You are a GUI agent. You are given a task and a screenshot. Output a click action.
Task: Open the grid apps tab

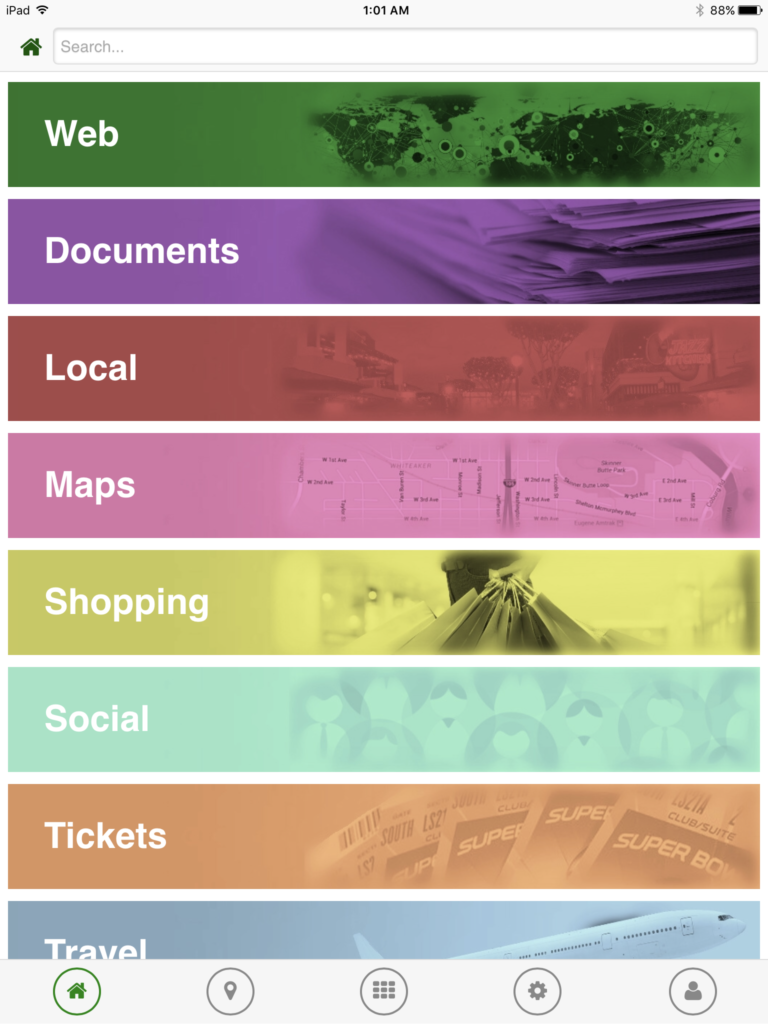(384, 991)
